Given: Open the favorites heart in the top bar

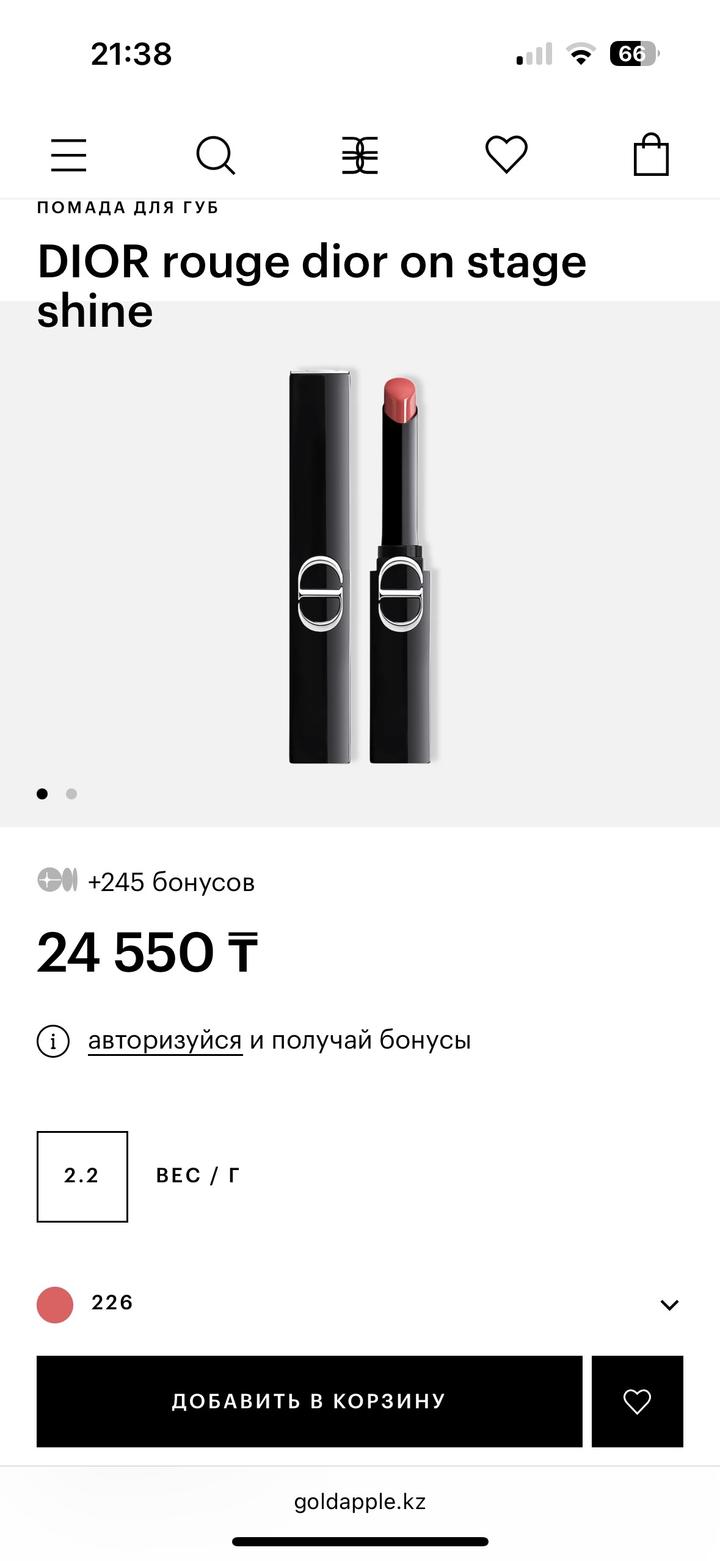Looking at the screenshot, I should point(506,155).
